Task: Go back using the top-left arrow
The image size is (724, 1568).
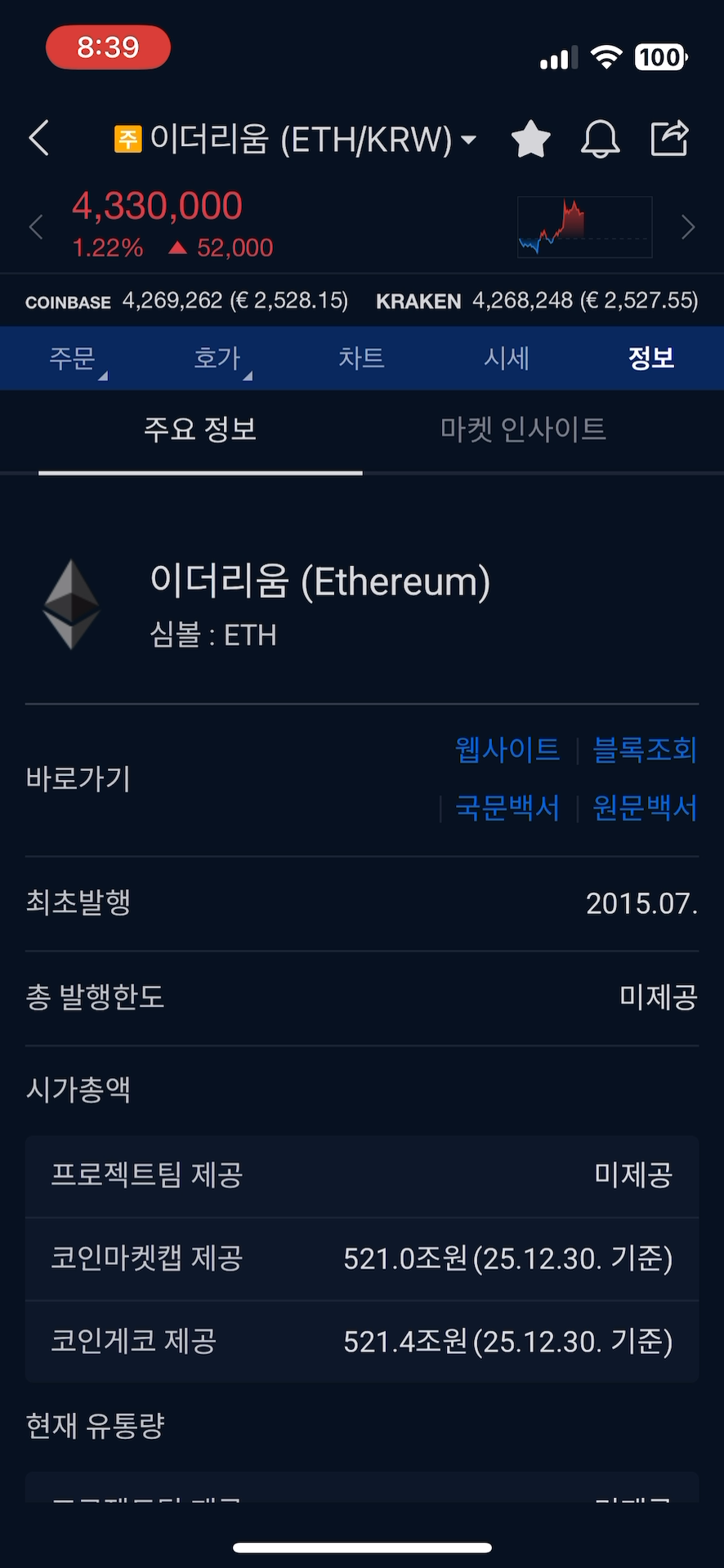Action: tap(39, 138)
